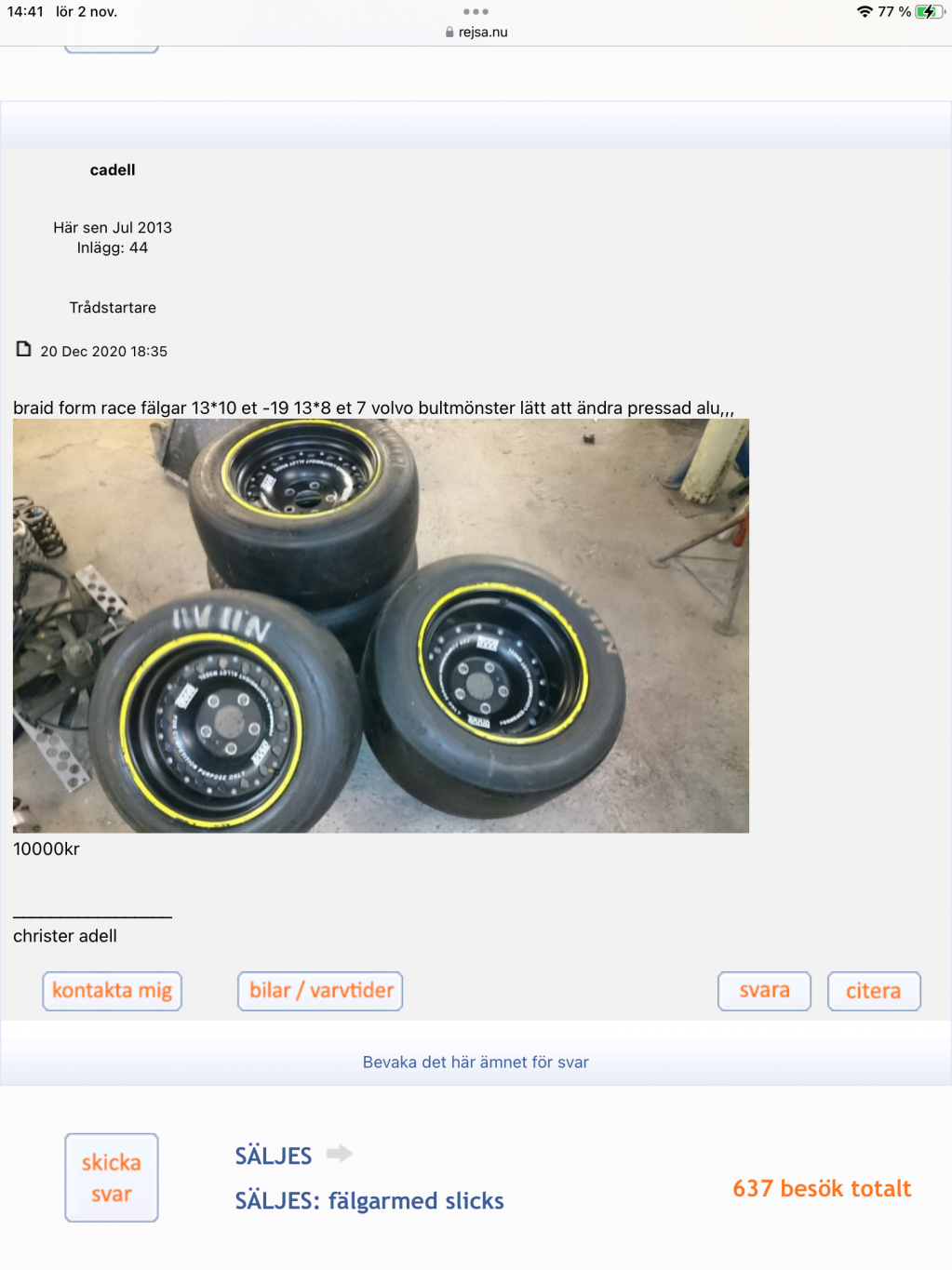Open the wheel photo in the post
The width and height of the screenshot is (952, 1270).
[x=381, y=625]
